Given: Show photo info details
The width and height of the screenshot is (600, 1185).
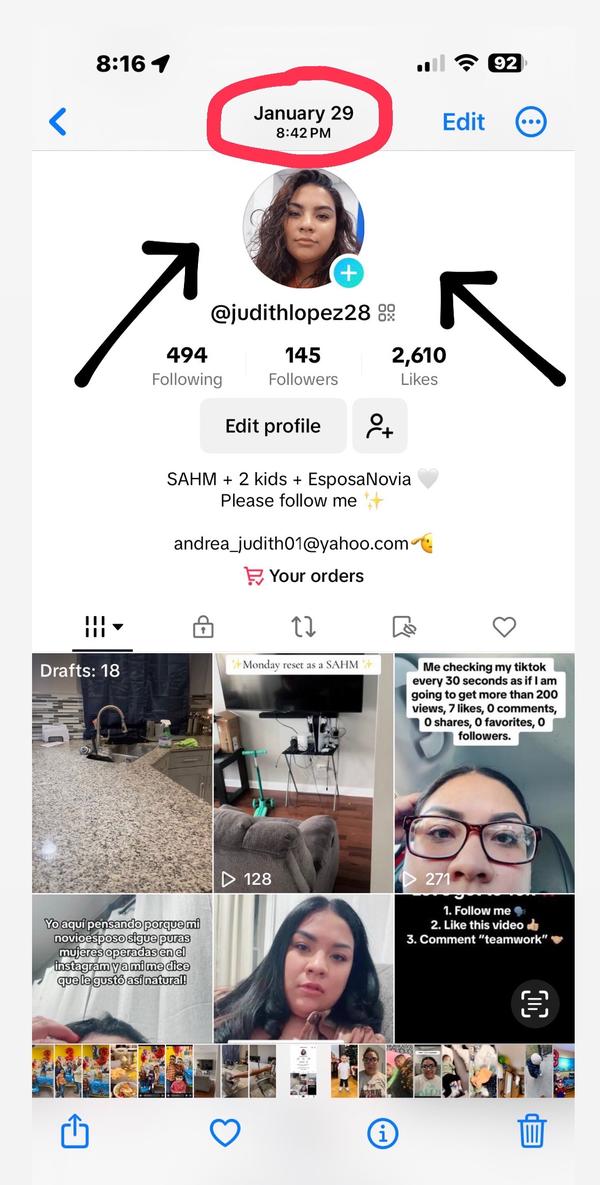Looking at the screenshot, I should (382, 1132).
